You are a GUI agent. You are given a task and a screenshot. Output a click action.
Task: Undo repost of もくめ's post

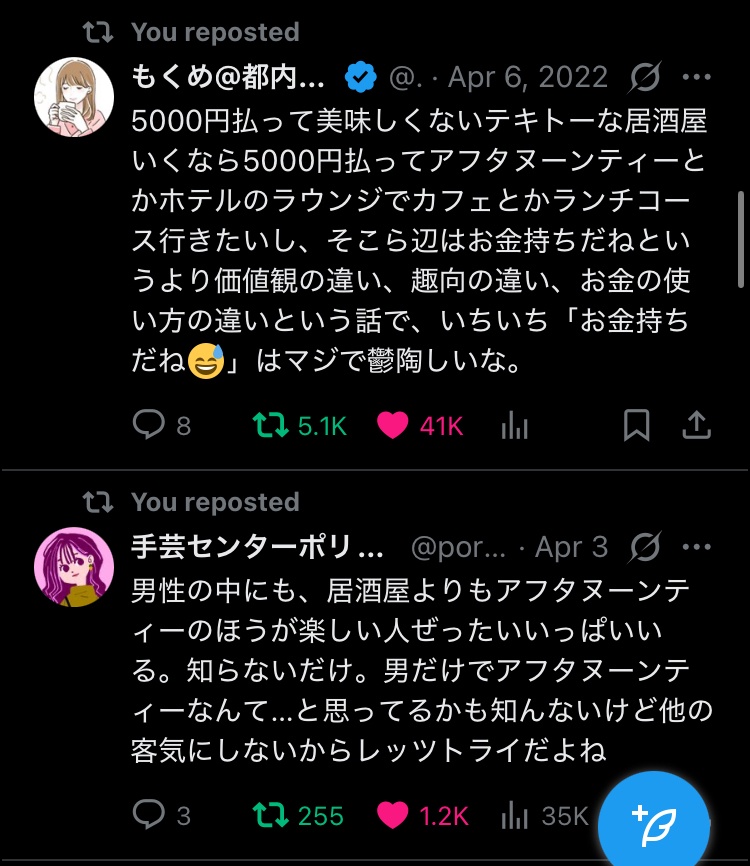269,426
